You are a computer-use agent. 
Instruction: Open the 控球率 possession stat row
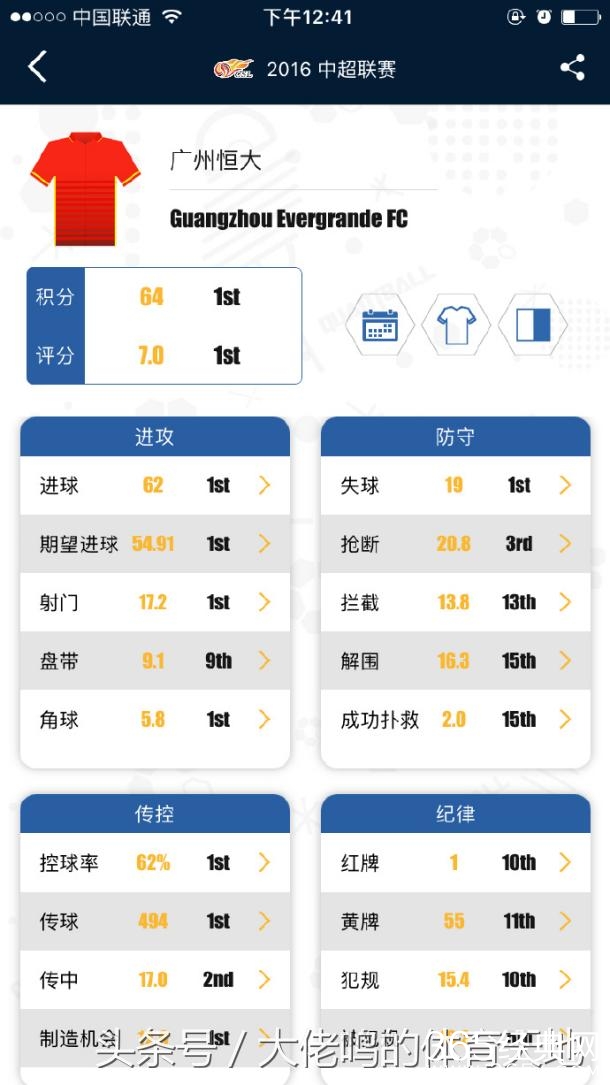coord(155,863)
